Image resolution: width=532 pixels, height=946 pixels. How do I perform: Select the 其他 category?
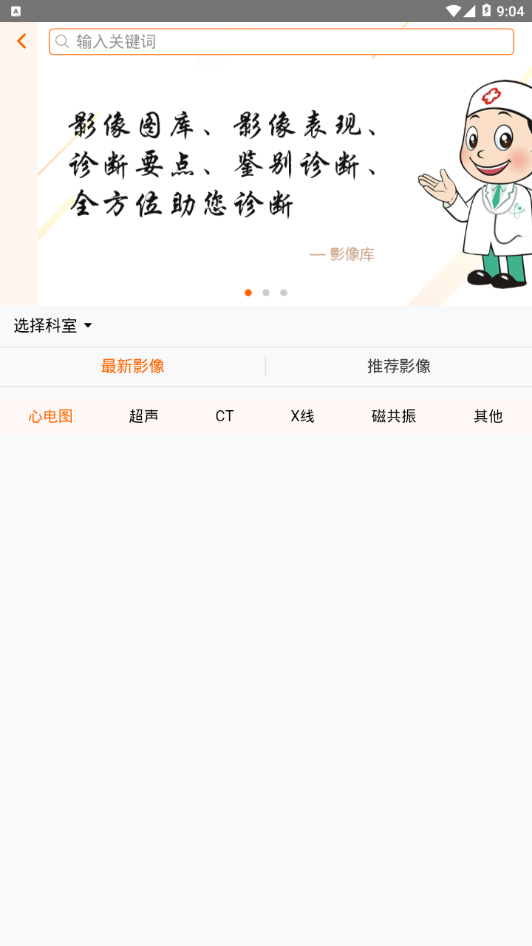pyautogui.click(x=488, y=416)
